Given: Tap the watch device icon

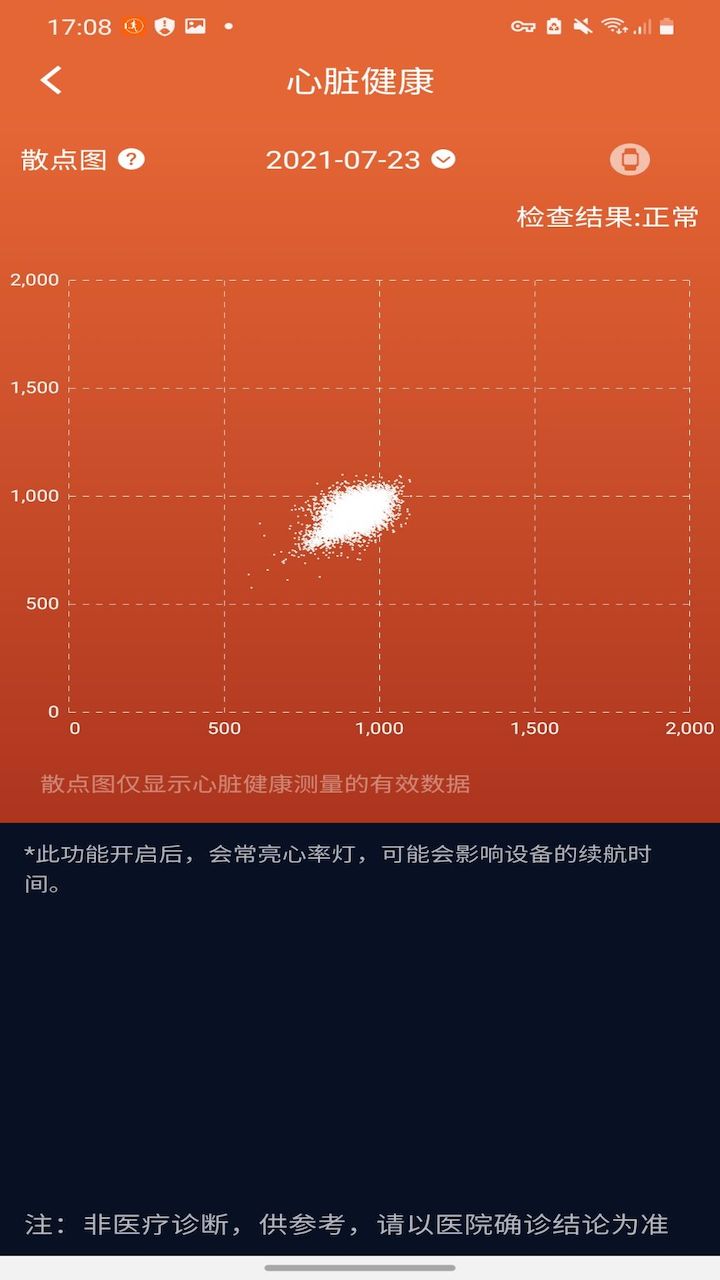Looking at the screenshot, I should [x=630, y=160].
